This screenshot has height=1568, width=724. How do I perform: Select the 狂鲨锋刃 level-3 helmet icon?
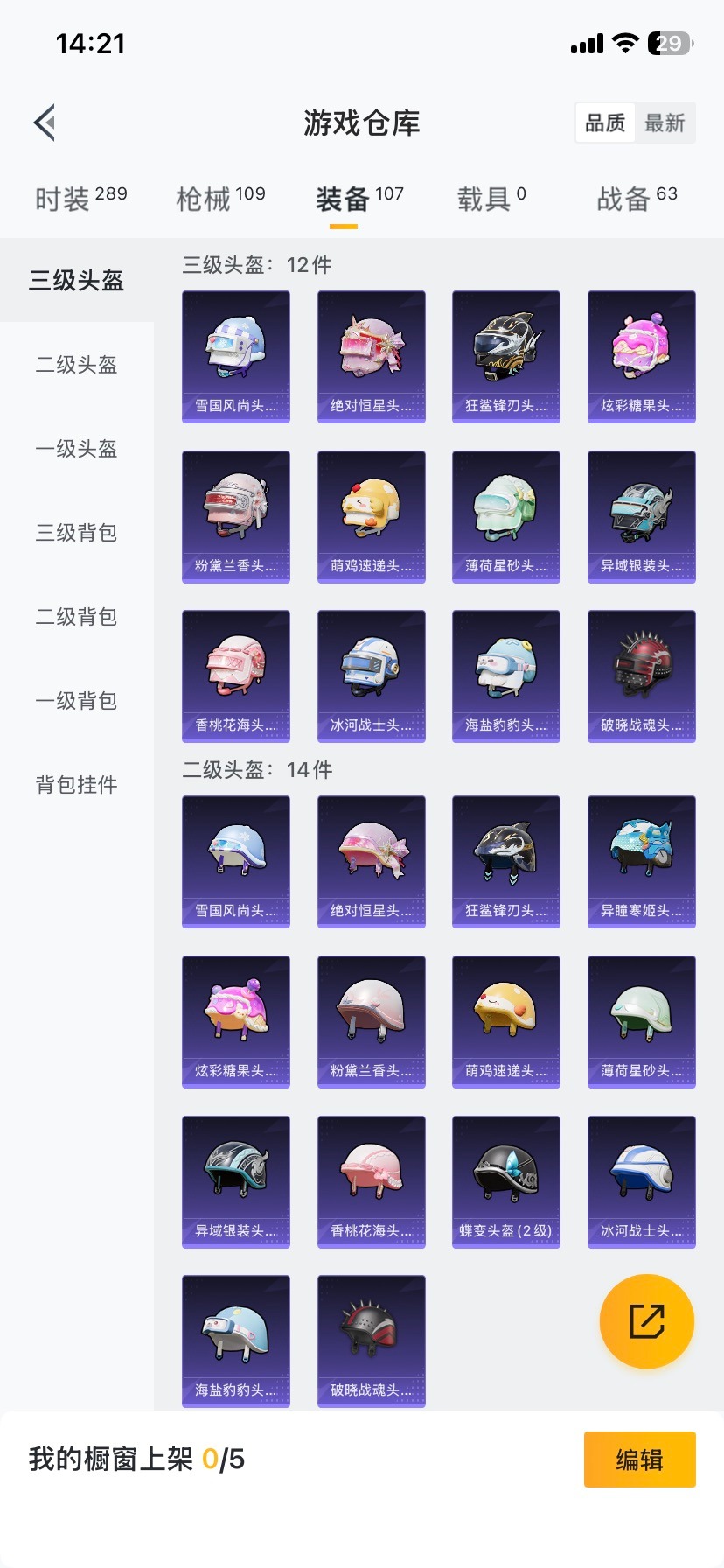(505, 355)
